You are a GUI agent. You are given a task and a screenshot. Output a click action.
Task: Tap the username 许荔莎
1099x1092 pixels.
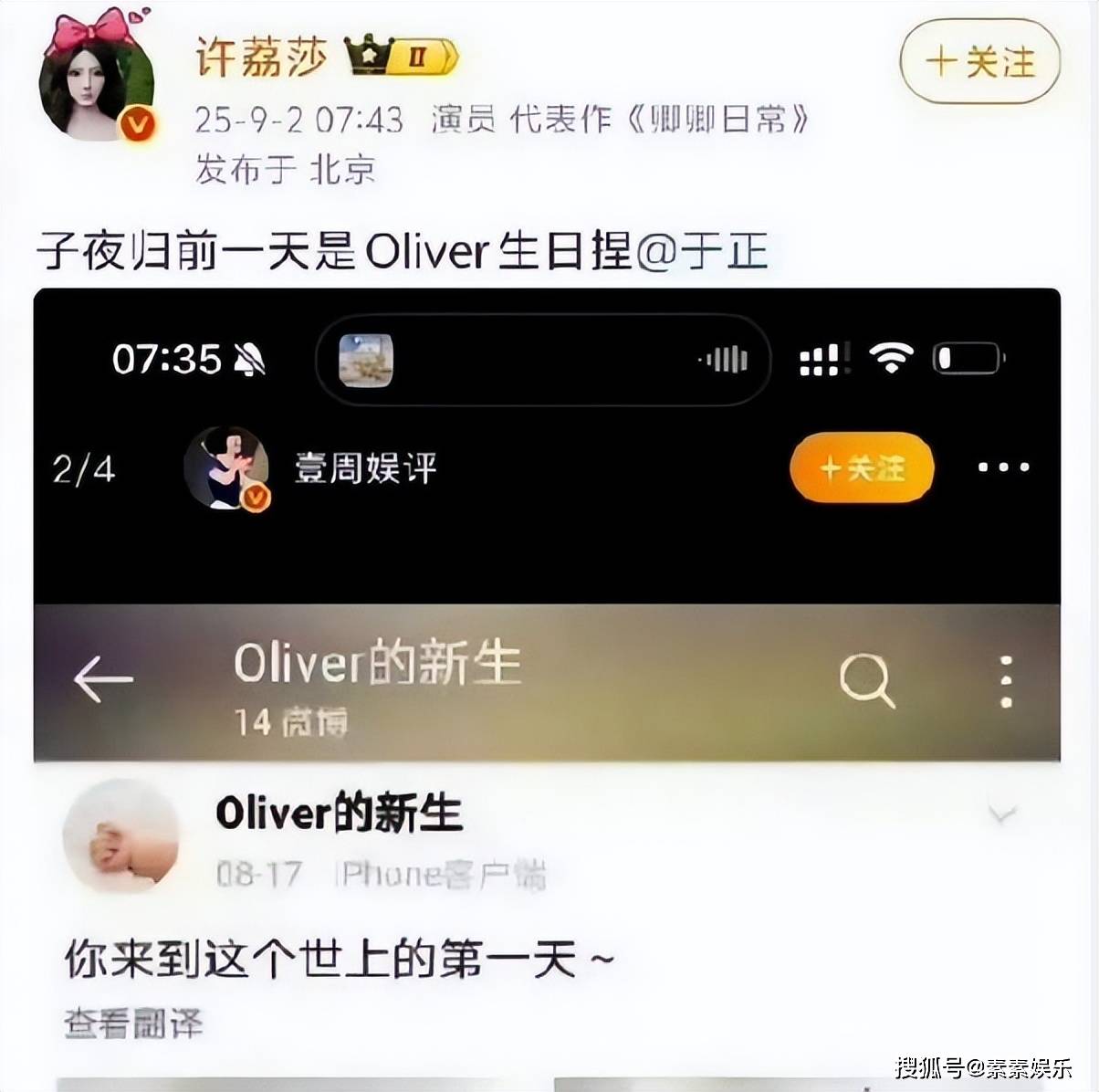[x=262, y=58]
